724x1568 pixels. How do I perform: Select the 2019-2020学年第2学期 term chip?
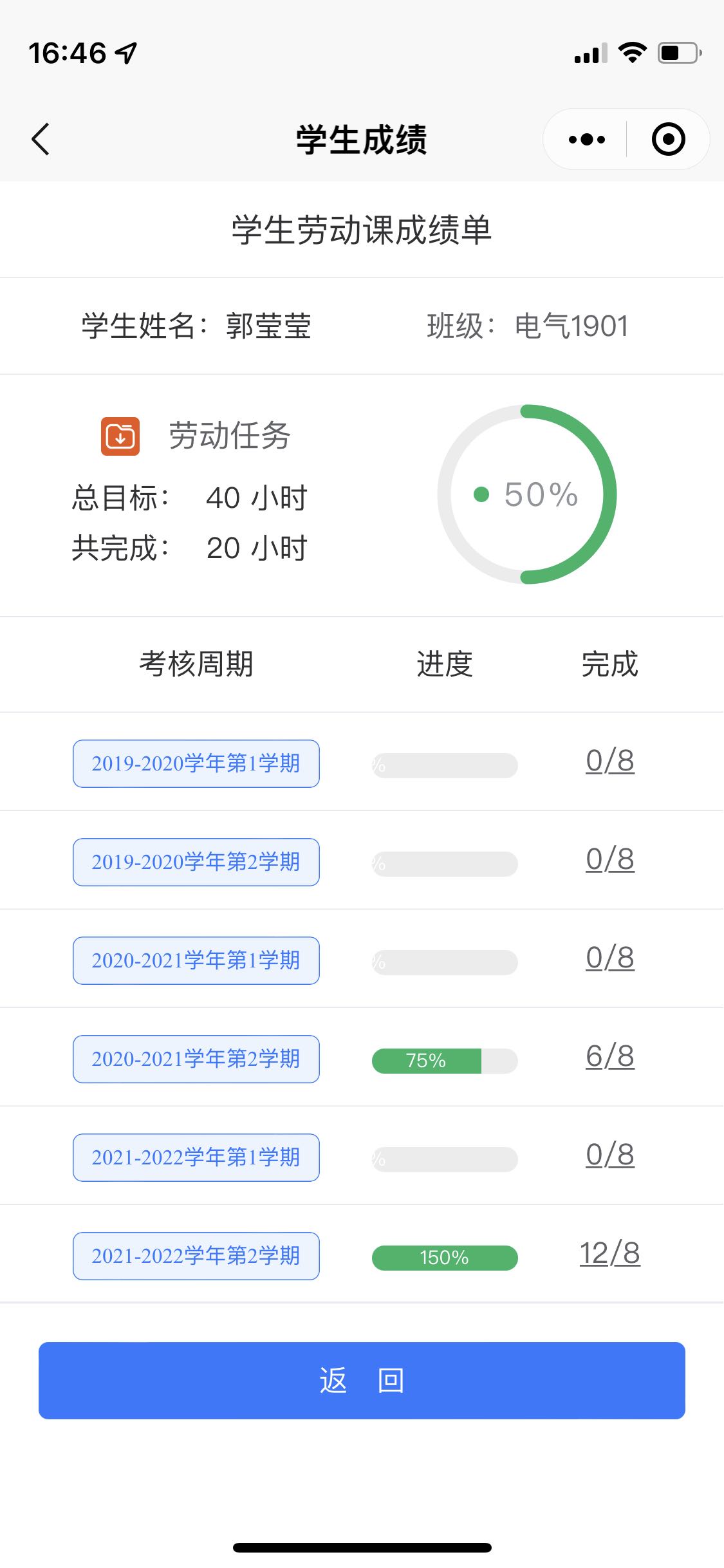click(196, 862)
